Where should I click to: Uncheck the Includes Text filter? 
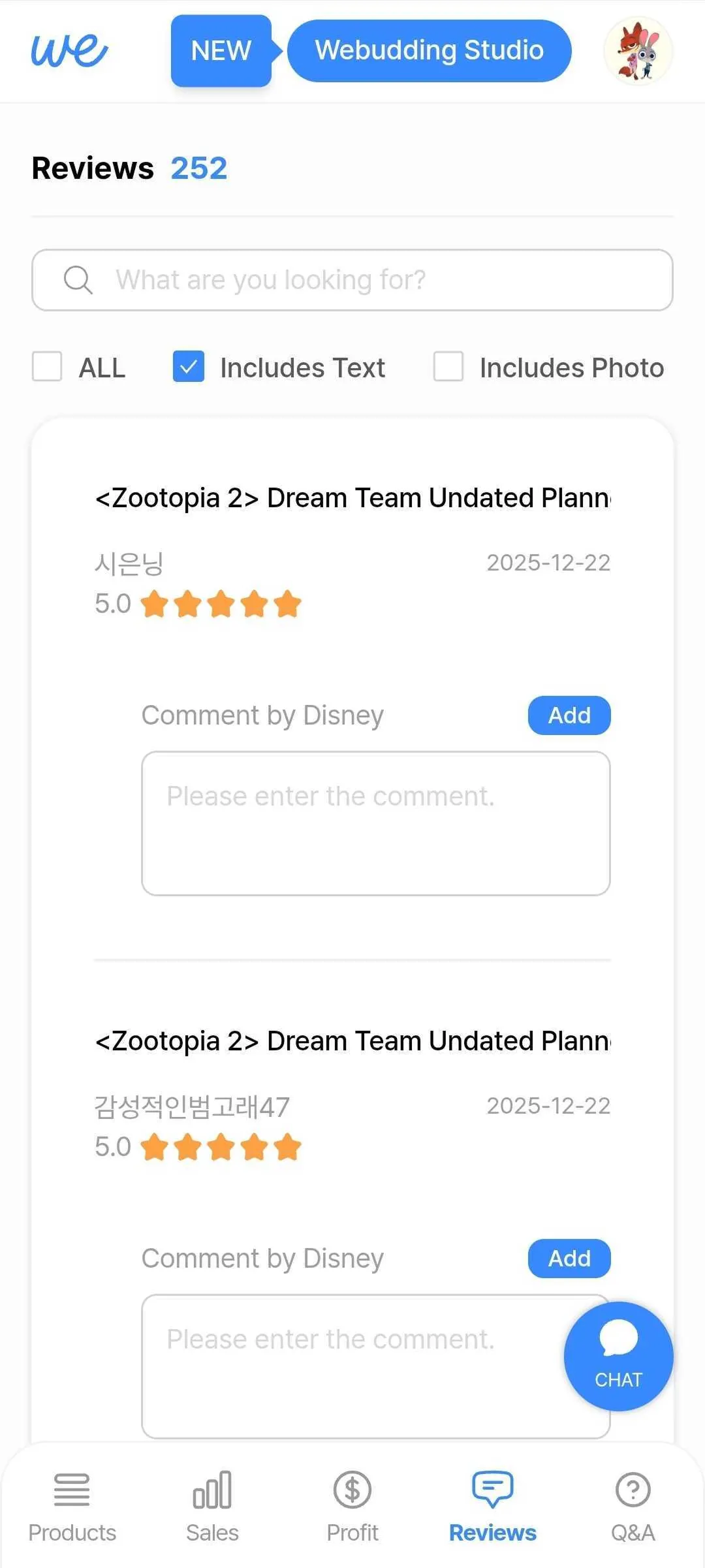pos(189,366)
